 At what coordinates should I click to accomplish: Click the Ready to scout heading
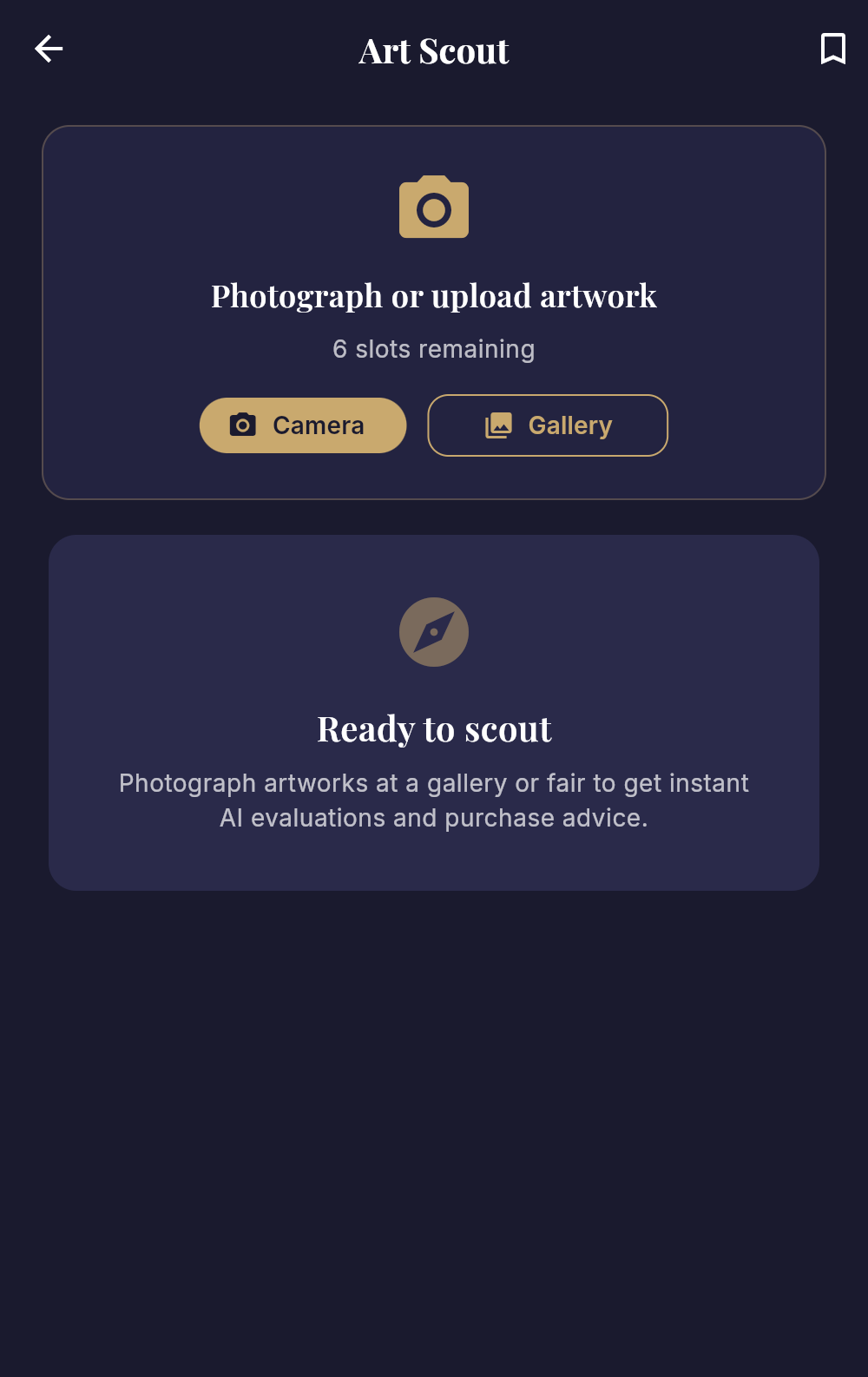click(x=434, y=728)
